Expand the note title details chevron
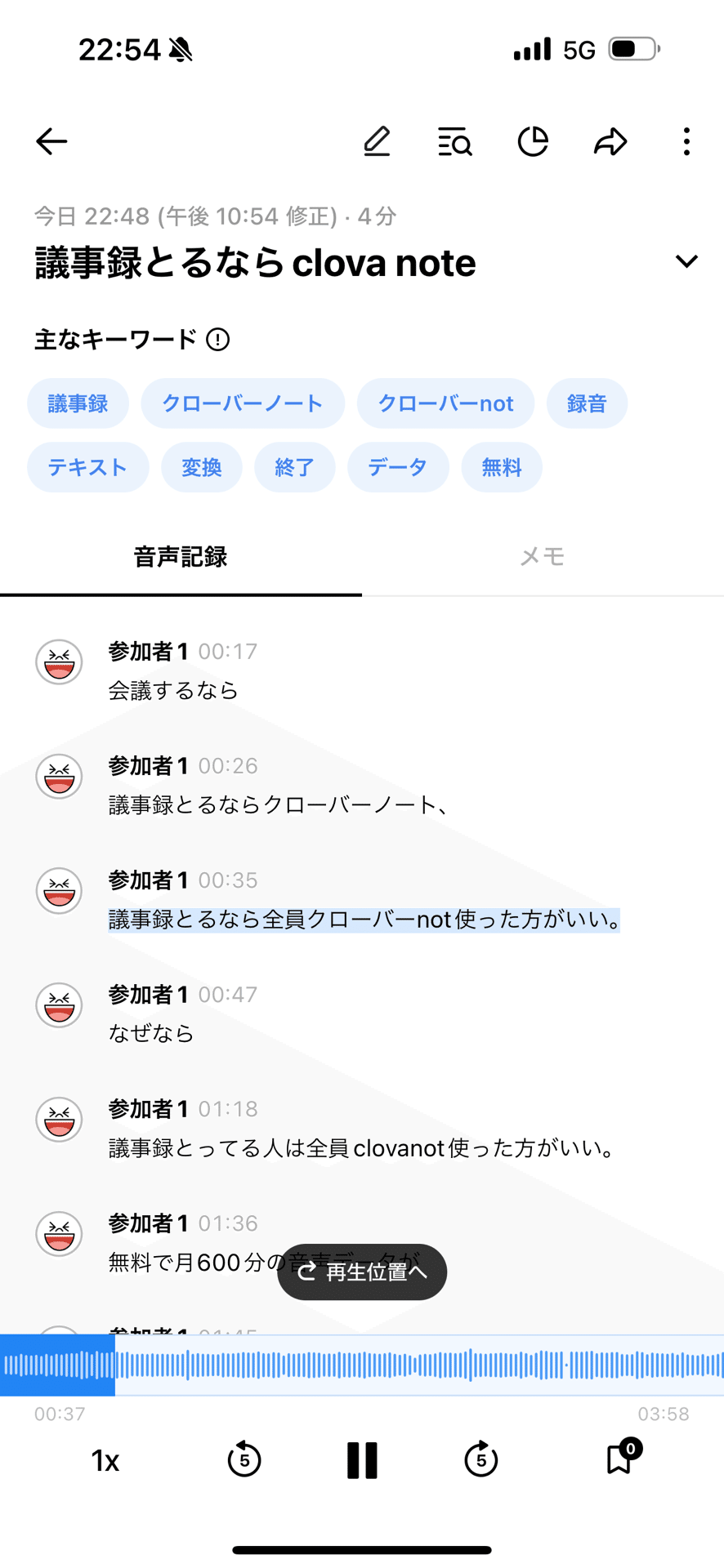The width and height of the screenshot is (724, 1568). 686,261
